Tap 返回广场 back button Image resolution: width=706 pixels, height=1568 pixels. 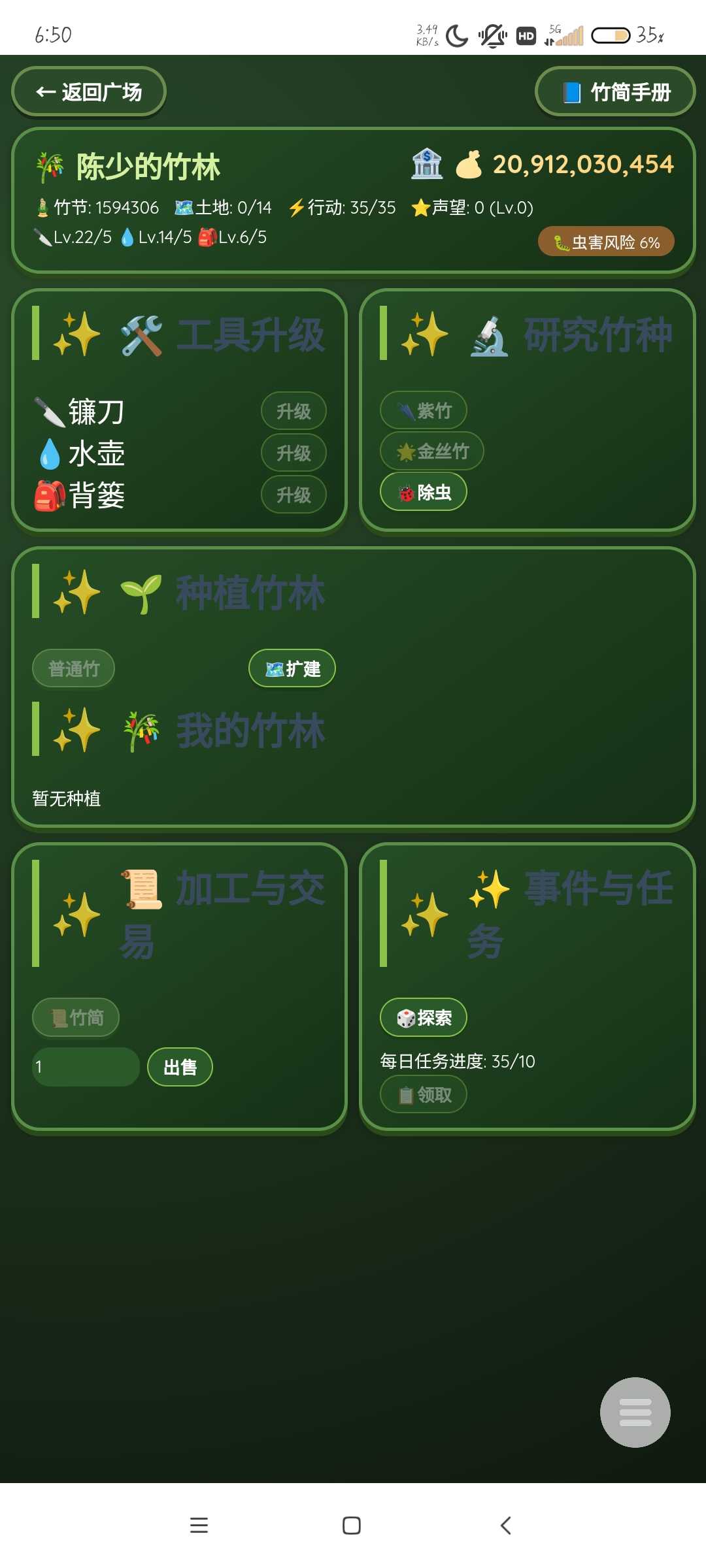click(89, 92)
